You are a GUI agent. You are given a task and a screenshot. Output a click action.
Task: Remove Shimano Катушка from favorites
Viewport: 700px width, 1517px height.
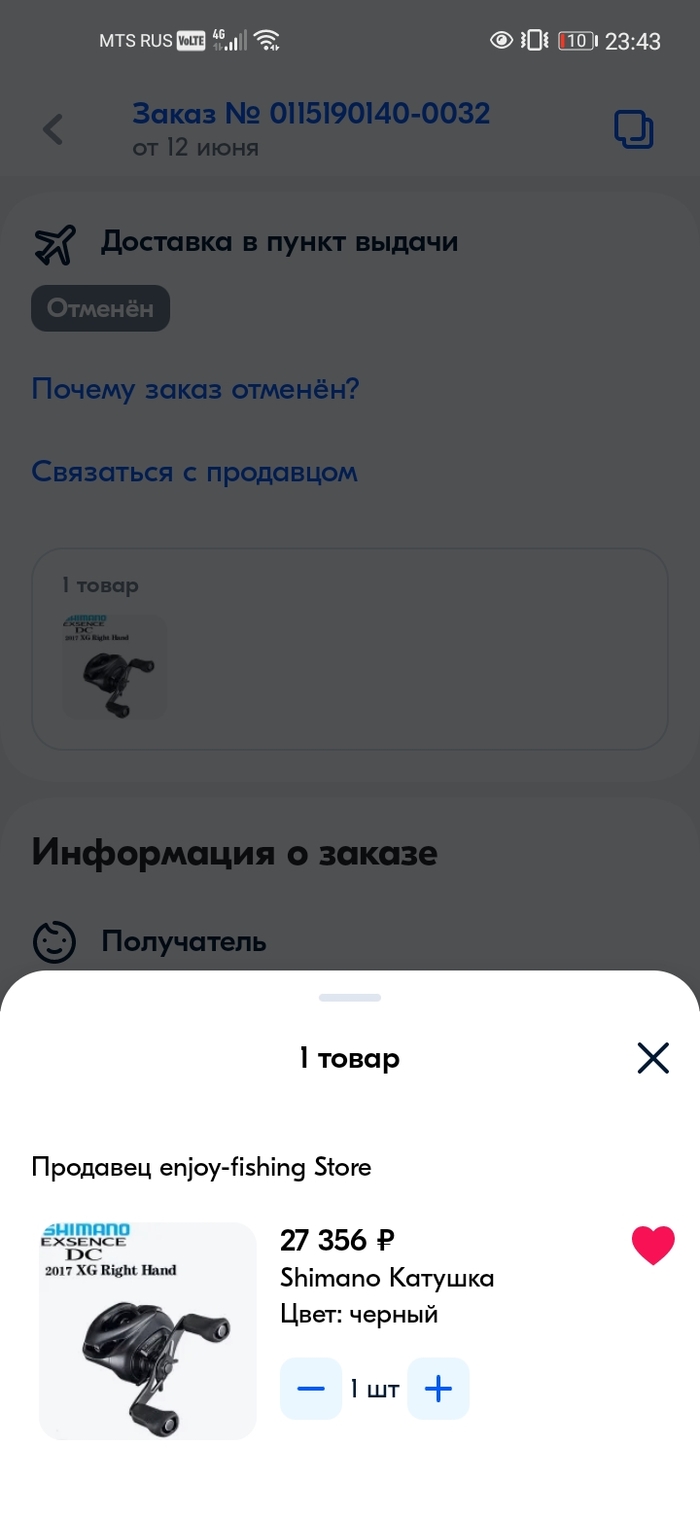click(x=653, y=1246)
